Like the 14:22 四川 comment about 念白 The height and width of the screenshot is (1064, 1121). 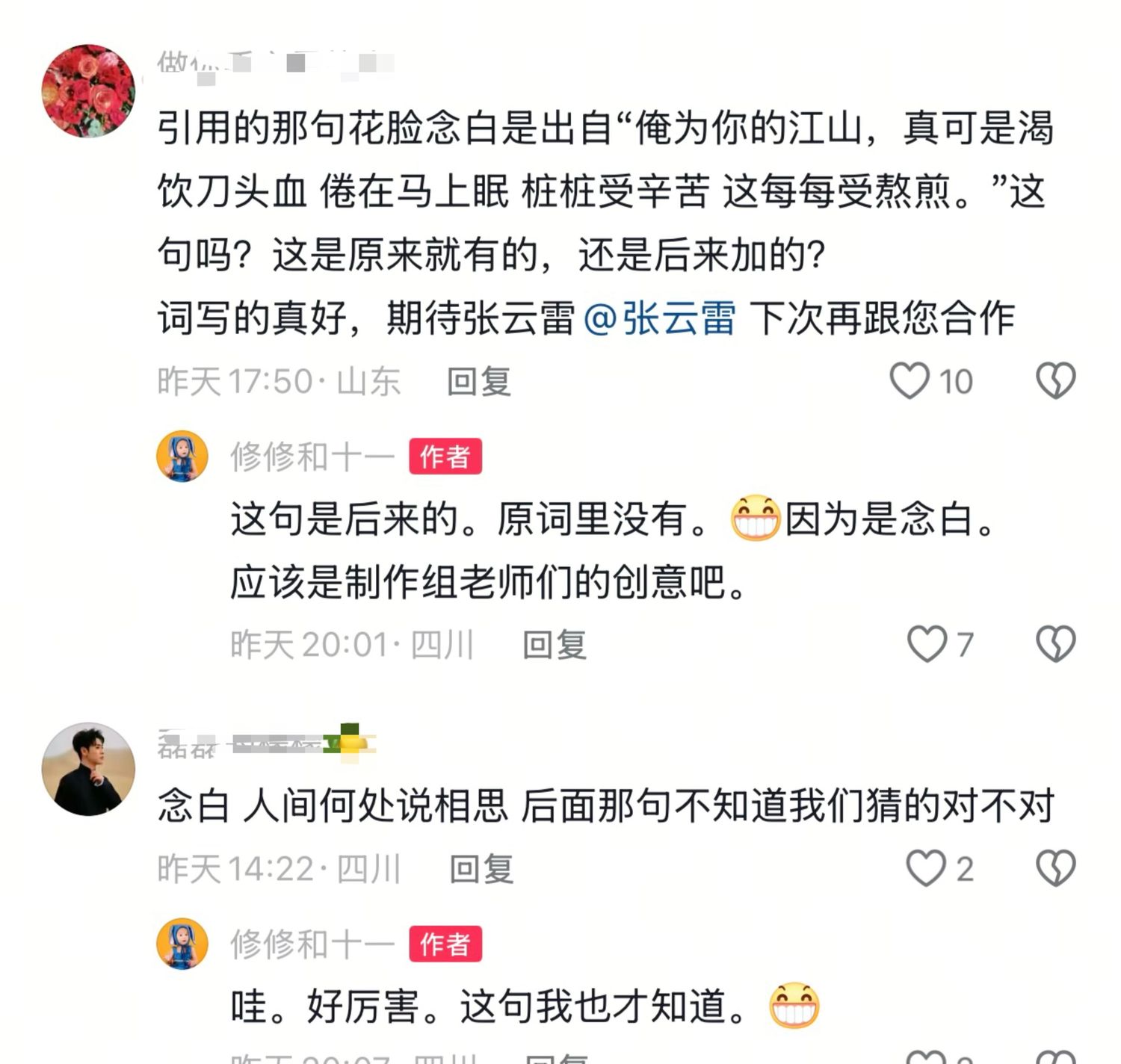[x=926, y=868]
